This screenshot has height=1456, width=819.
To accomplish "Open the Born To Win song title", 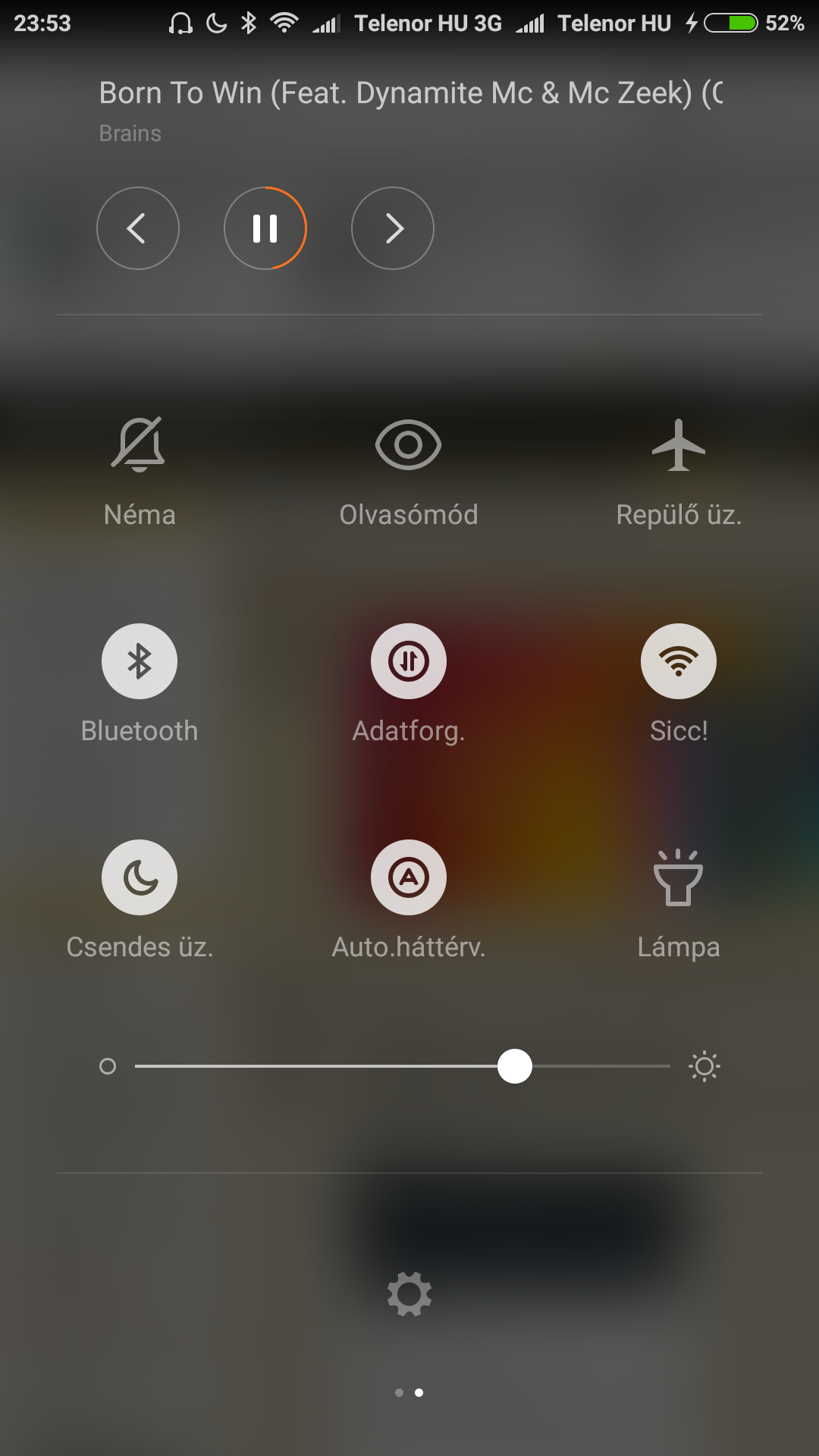I will [x=411, y=93].
